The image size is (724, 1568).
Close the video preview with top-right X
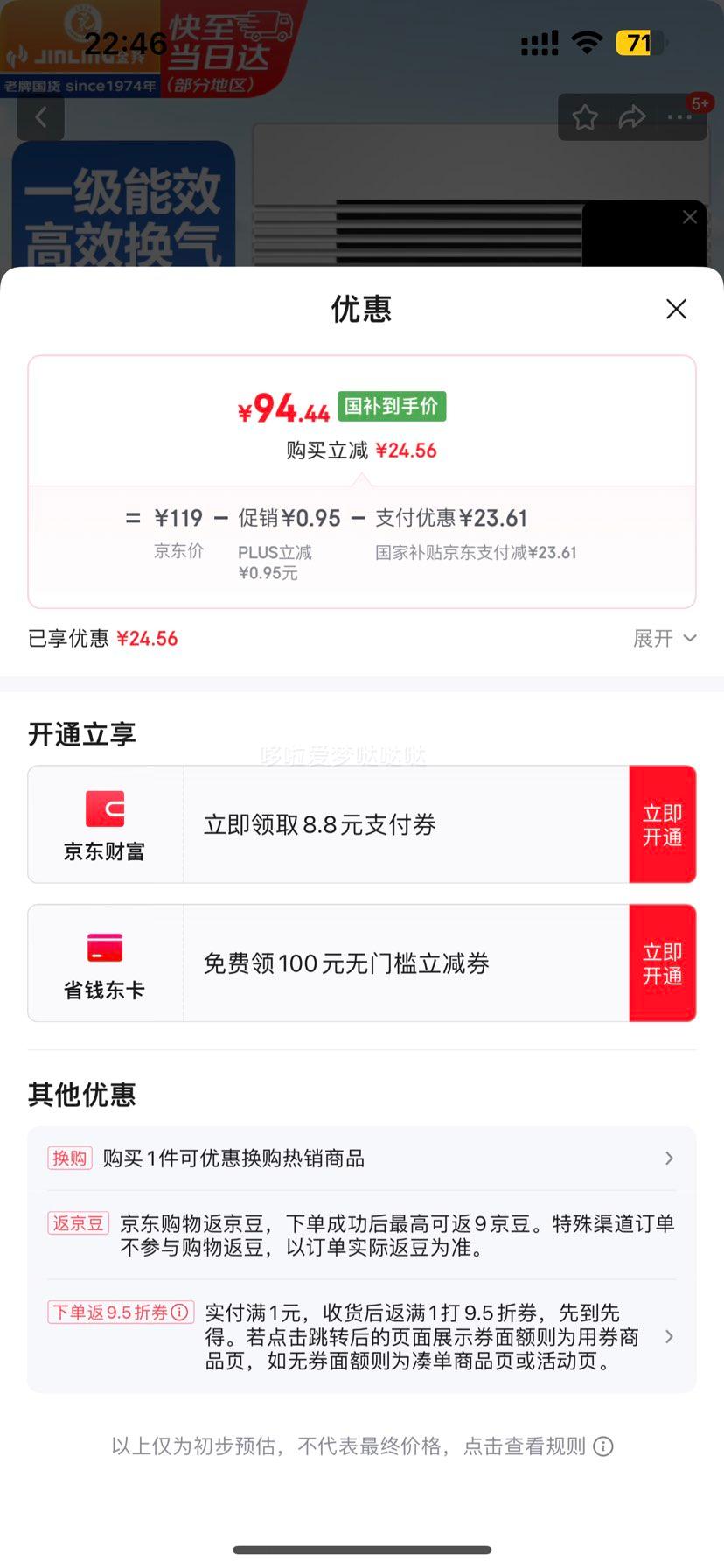click(690, 217)
